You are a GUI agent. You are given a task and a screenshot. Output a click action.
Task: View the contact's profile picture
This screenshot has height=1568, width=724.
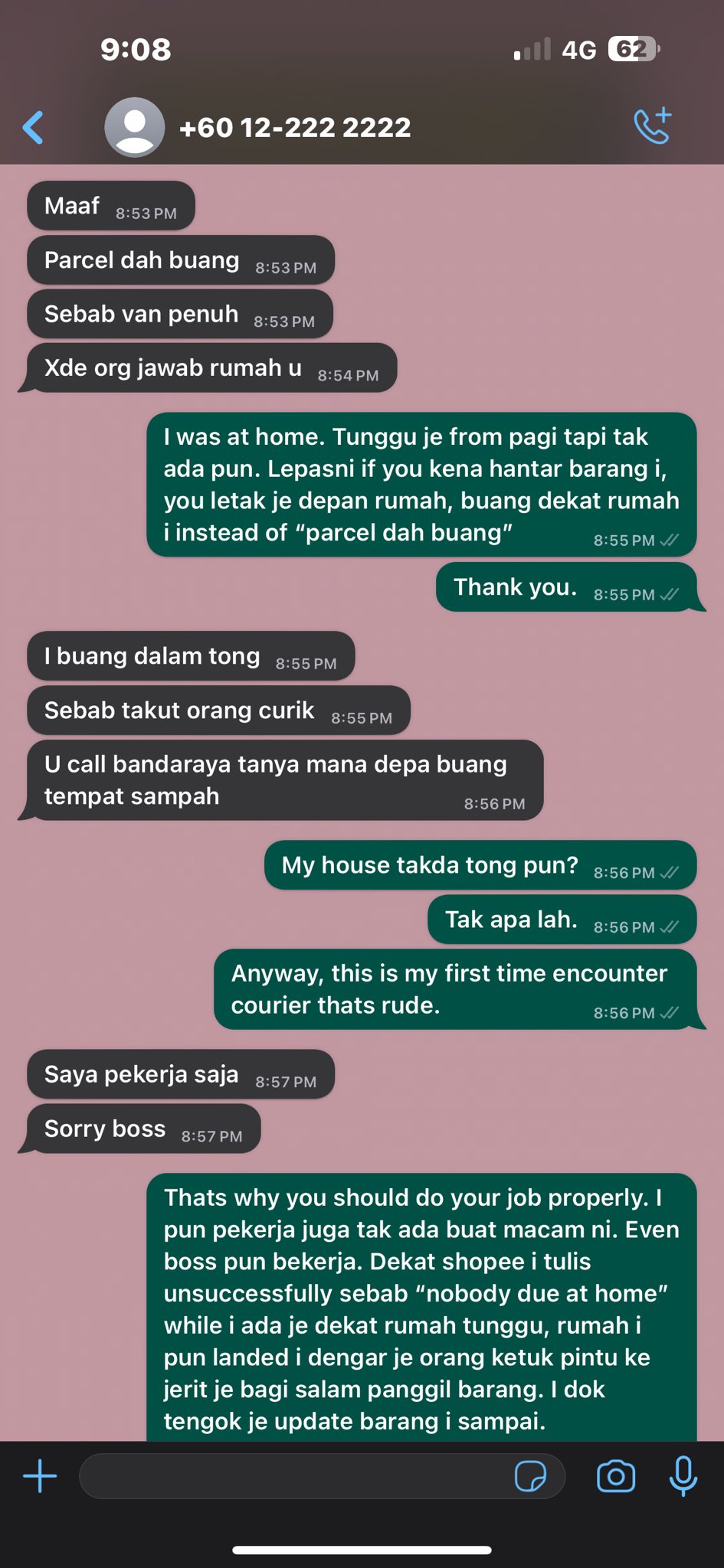point(135,127)
